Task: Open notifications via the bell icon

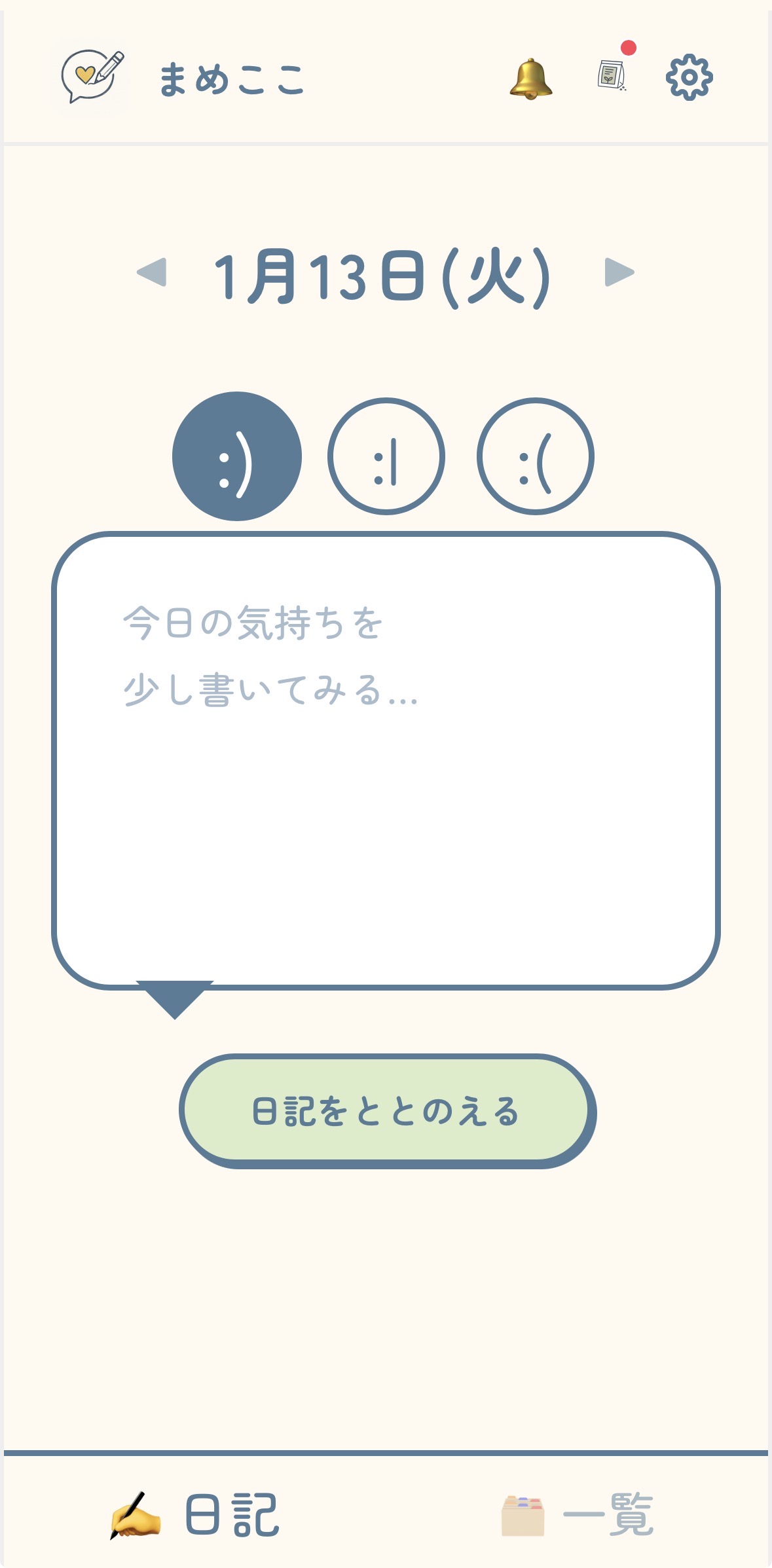Action: (531, 77)
